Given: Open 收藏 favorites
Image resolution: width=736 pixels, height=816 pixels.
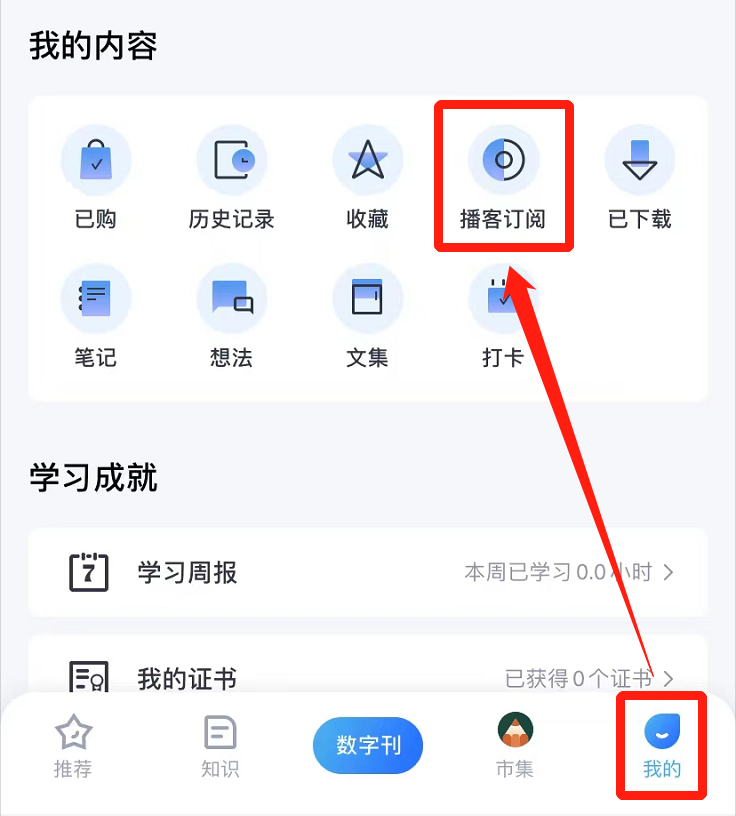Looking at the screenshot, I should tap(367, 178).
